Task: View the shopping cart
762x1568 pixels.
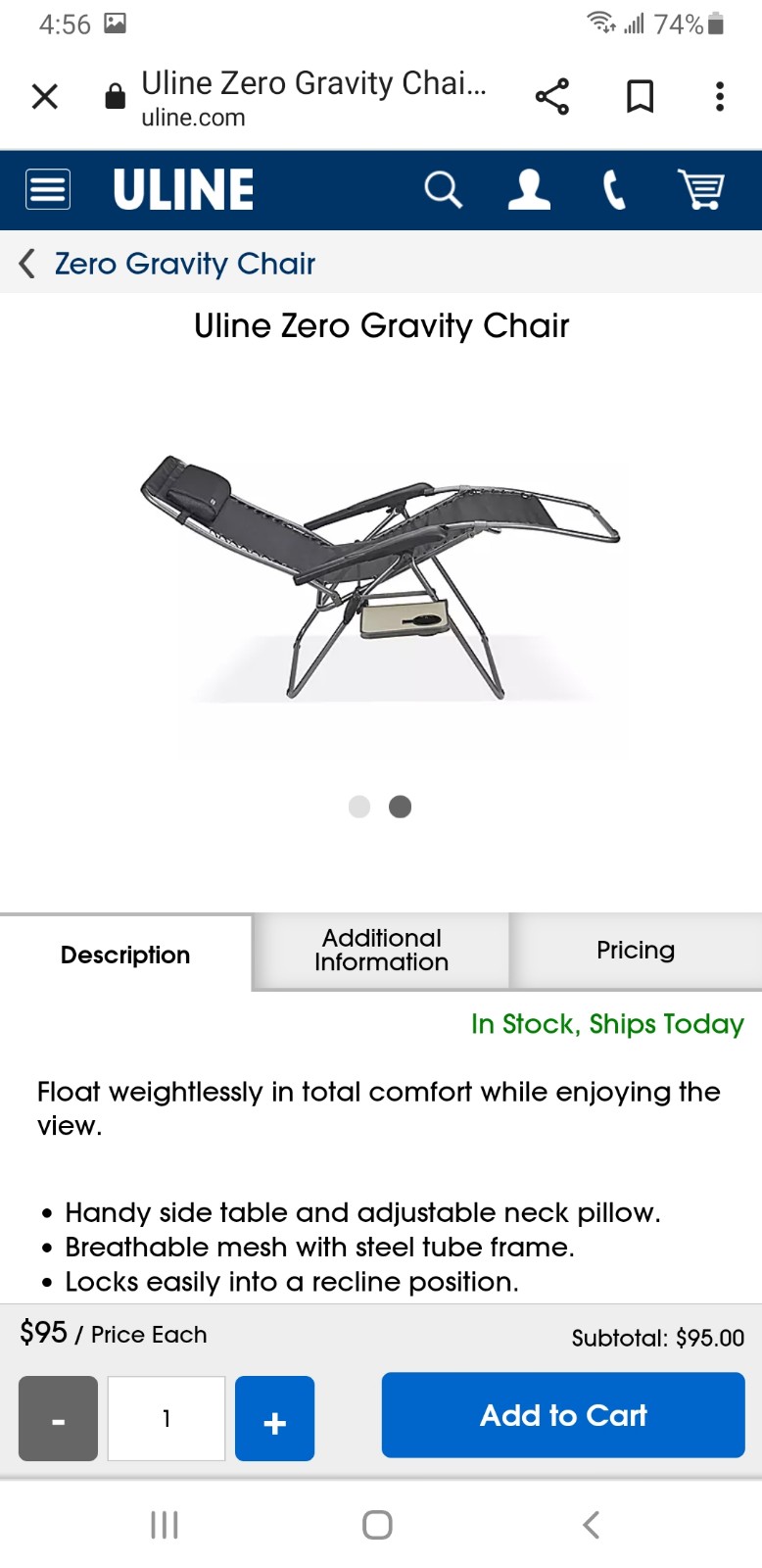Action: [x=701, y=189]
